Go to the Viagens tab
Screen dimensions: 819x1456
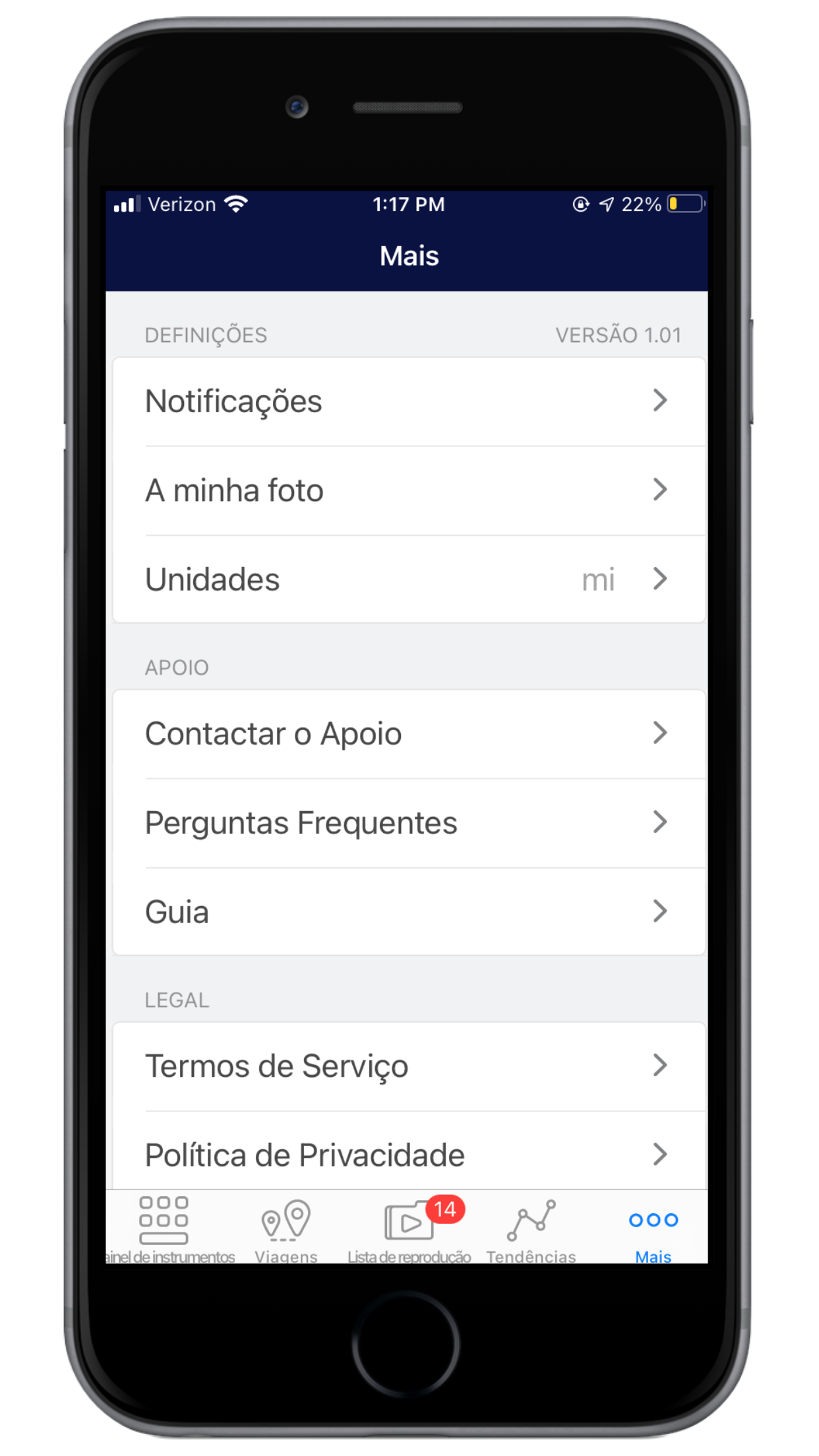(x=286, y=1228)
